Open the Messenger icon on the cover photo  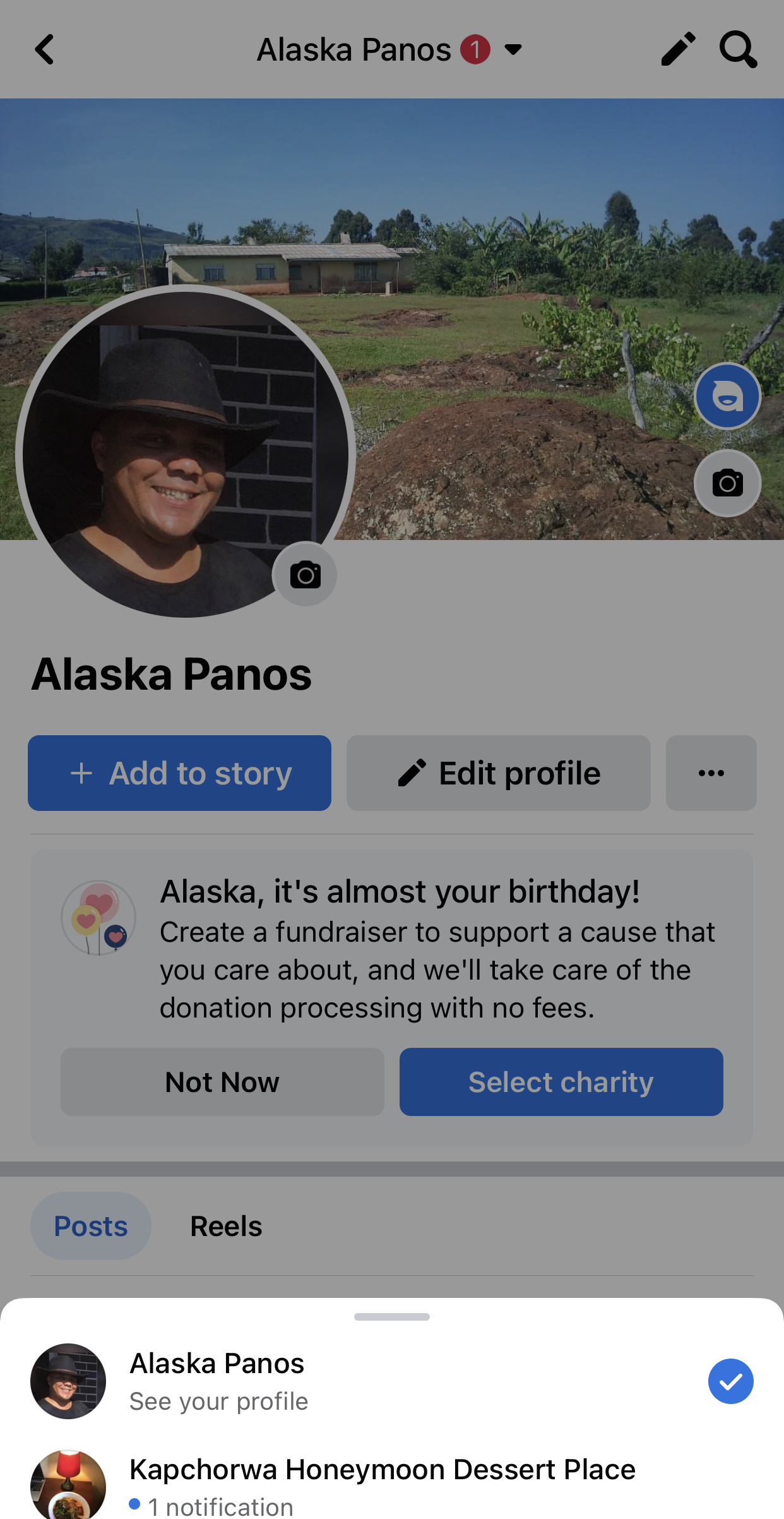point(727,395)
